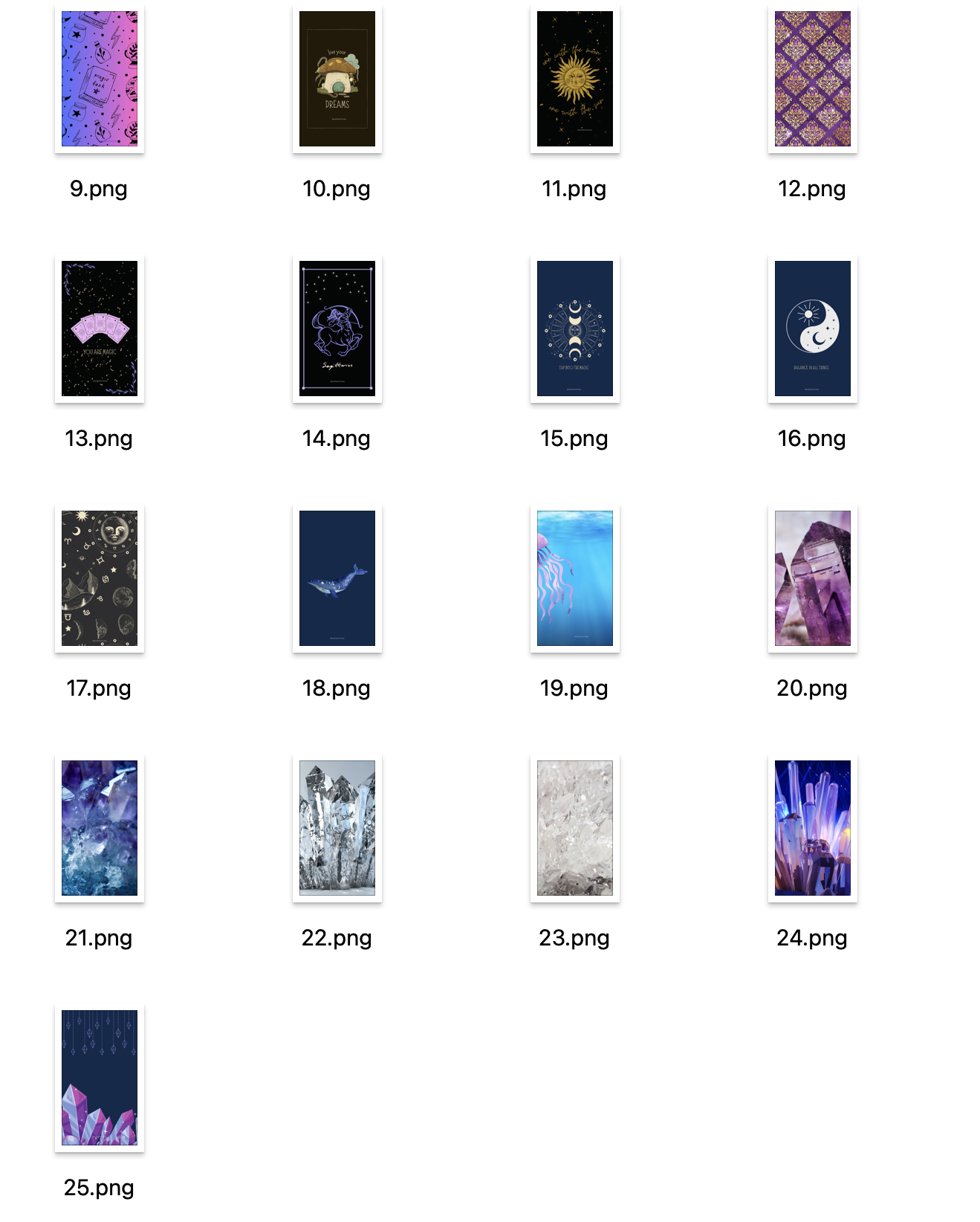Image resolution: width=980 pixels, height=1222 pixels.
Task: View the purple damask pattern 12.png
Action: [812, 79]
